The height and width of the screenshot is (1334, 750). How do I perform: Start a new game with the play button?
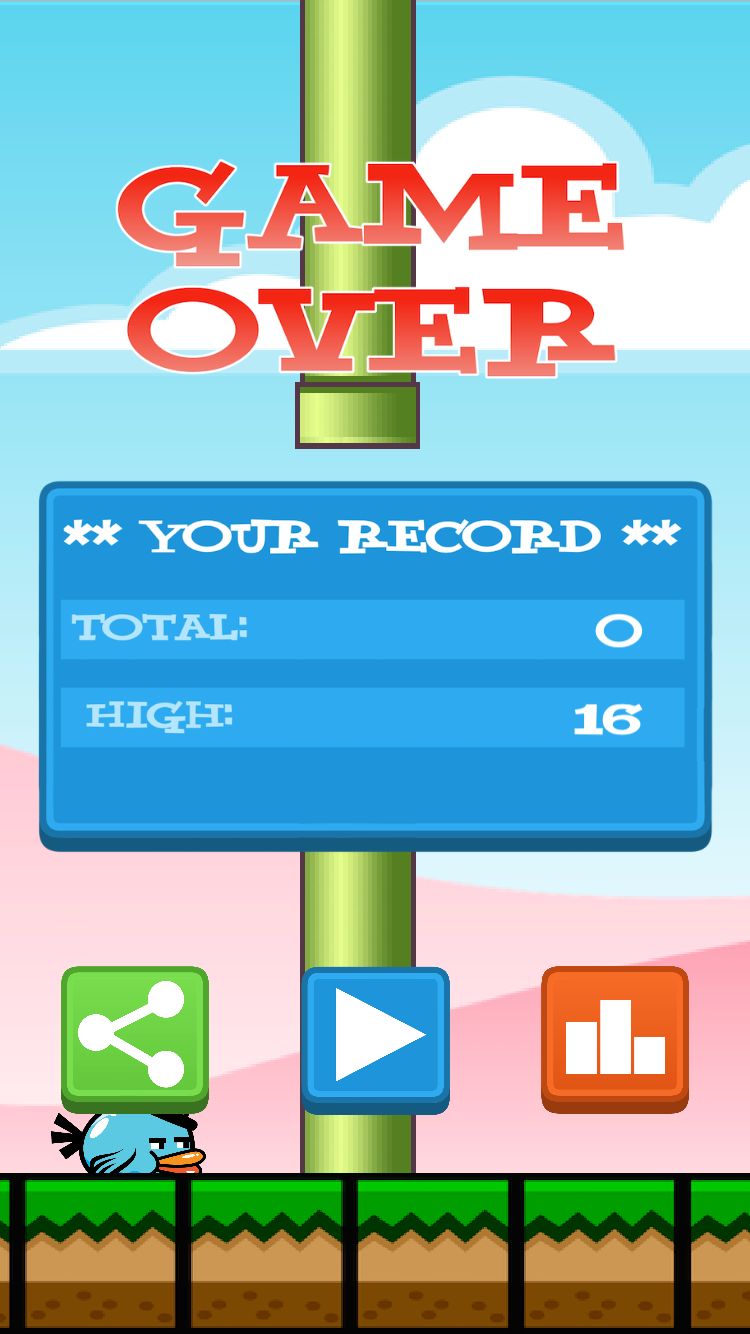(375, 1036)
